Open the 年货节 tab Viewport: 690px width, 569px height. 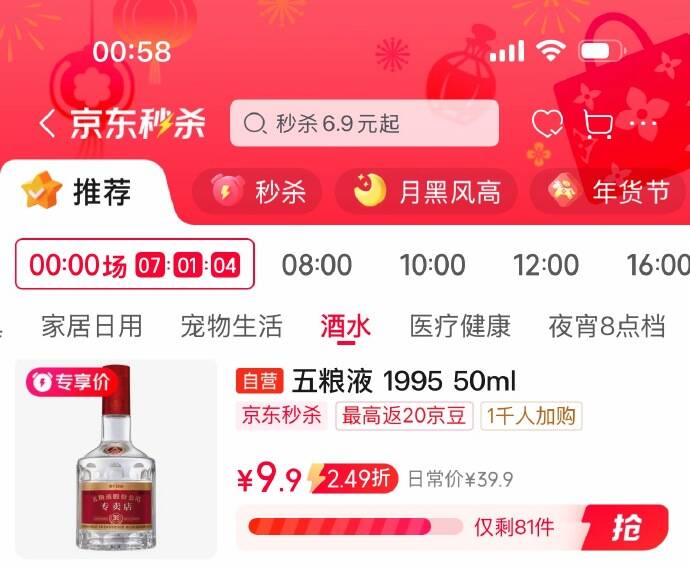610,191
